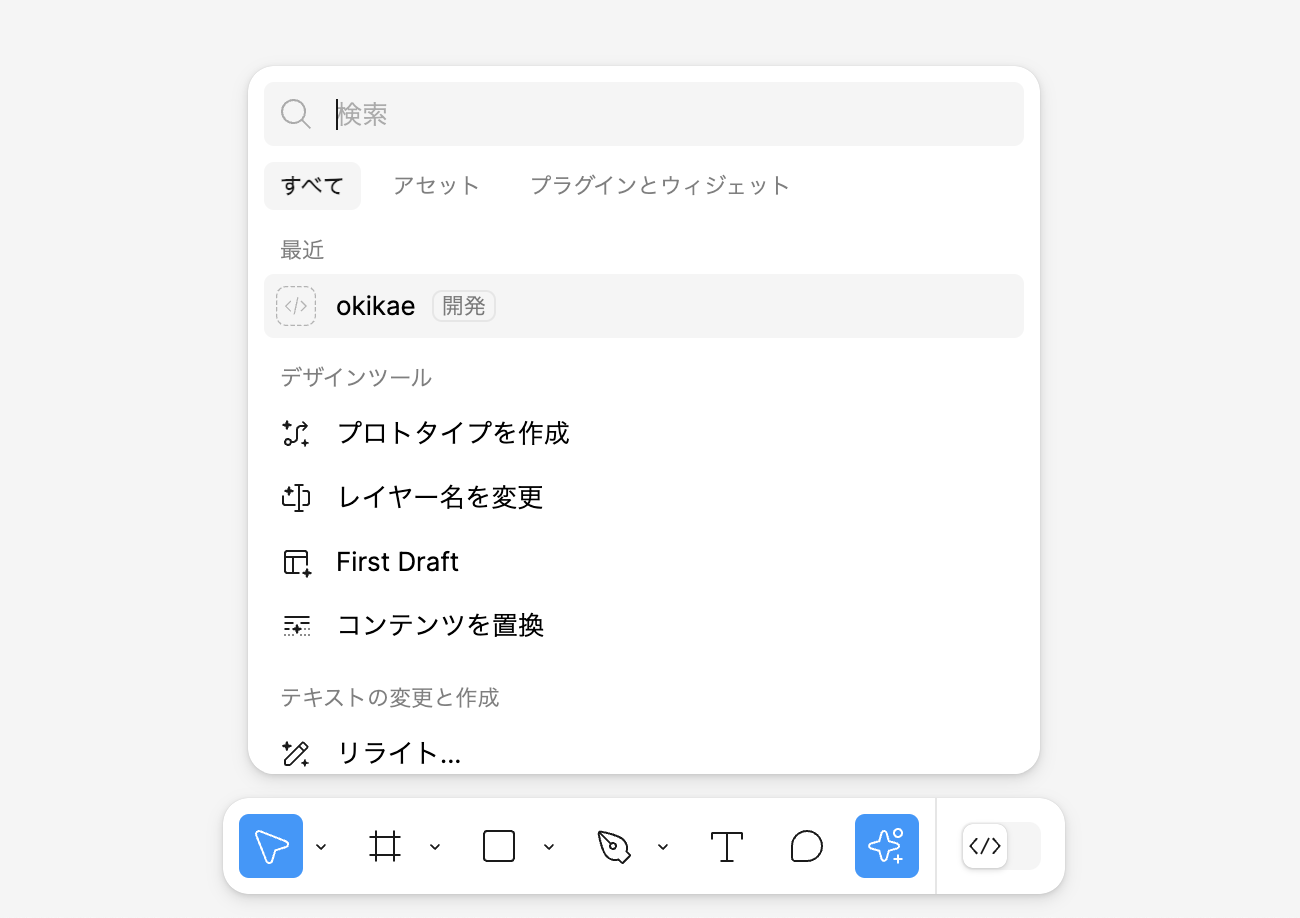1300x918 pixels.
Task: Run the レイヤー名を変更 action
Action: [x=440, y=497]
